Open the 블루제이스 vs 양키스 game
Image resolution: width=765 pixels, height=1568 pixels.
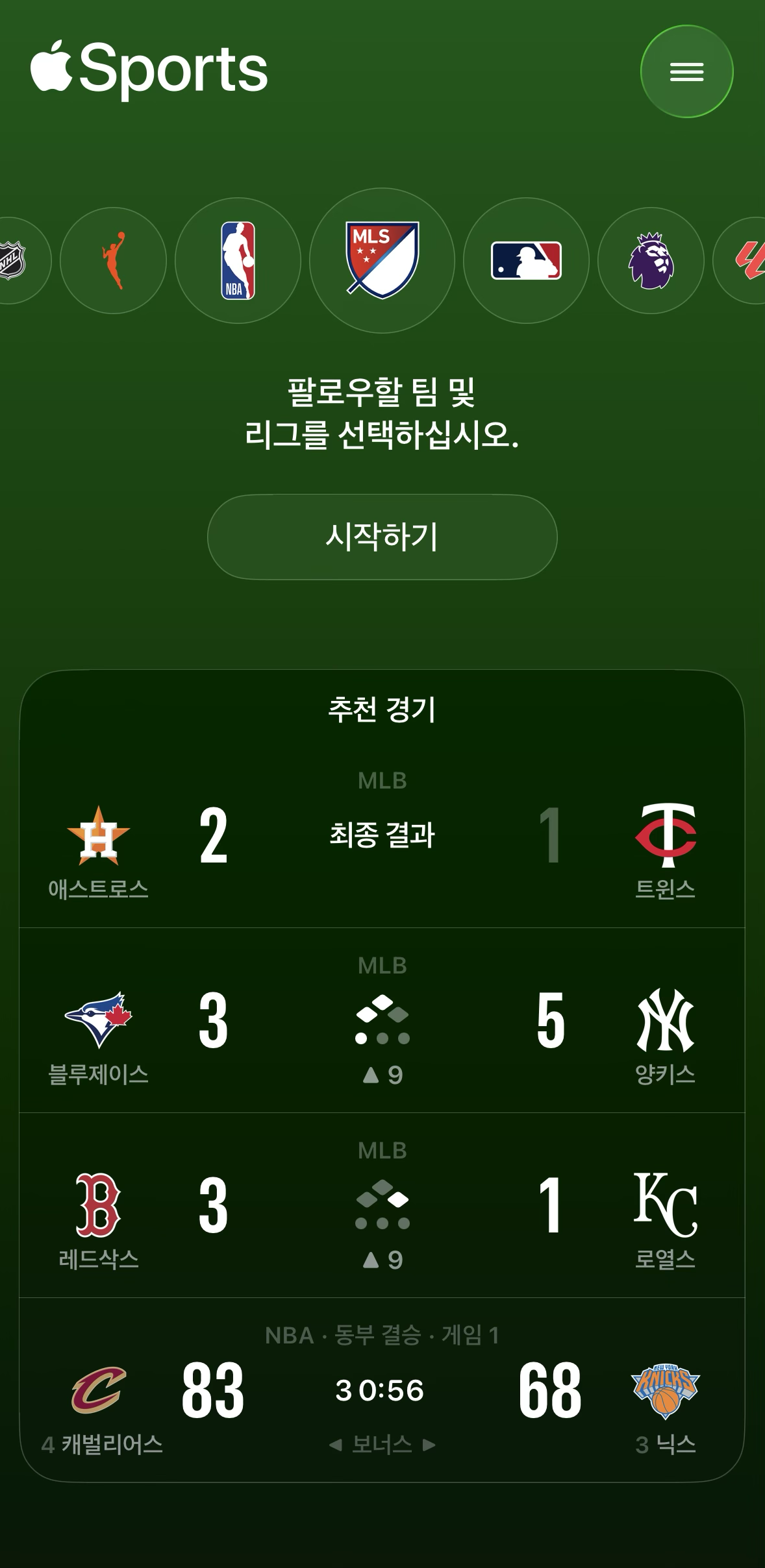click(382, 1020)
